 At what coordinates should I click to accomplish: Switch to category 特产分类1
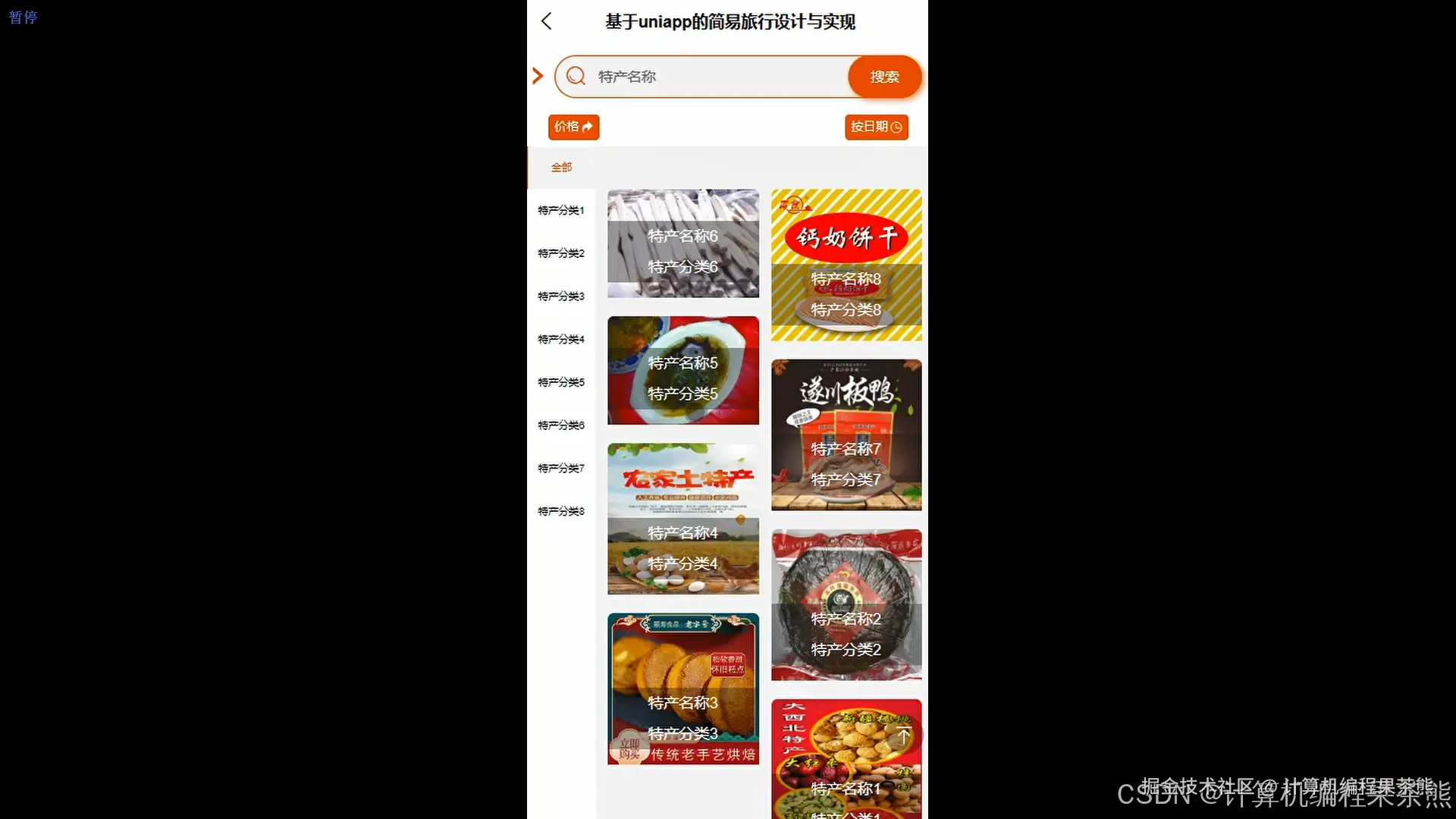click(561, 210)
